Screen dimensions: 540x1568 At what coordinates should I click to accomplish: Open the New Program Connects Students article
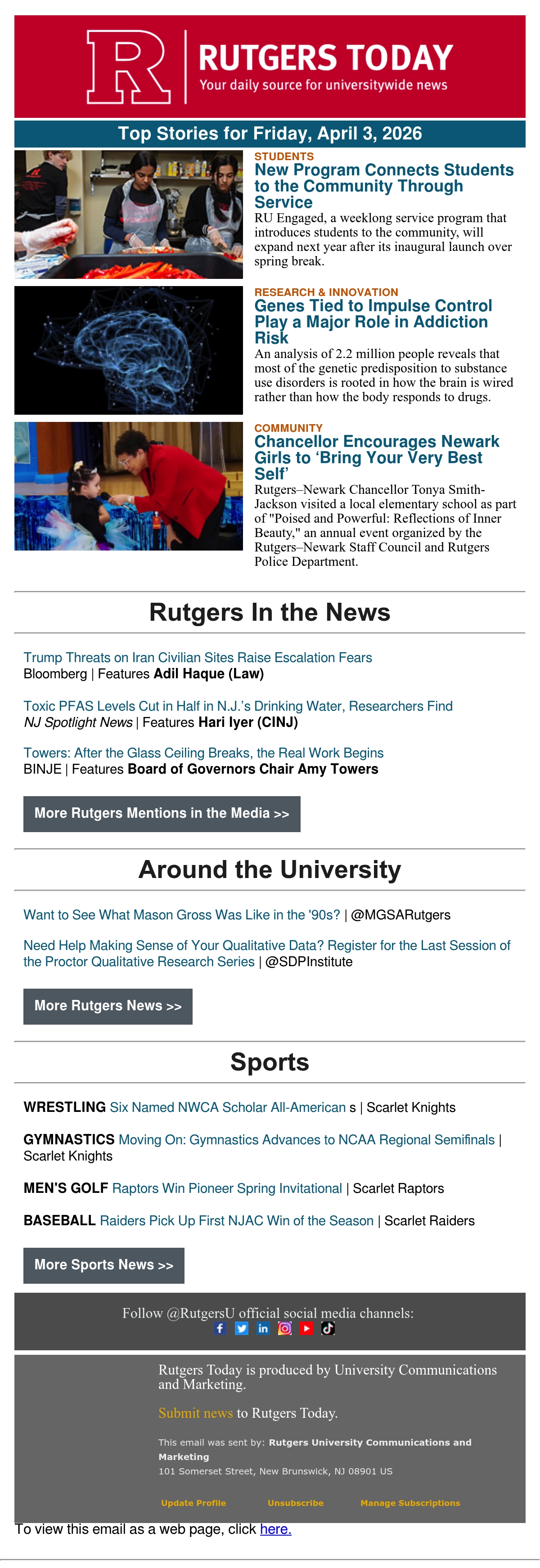383,186
